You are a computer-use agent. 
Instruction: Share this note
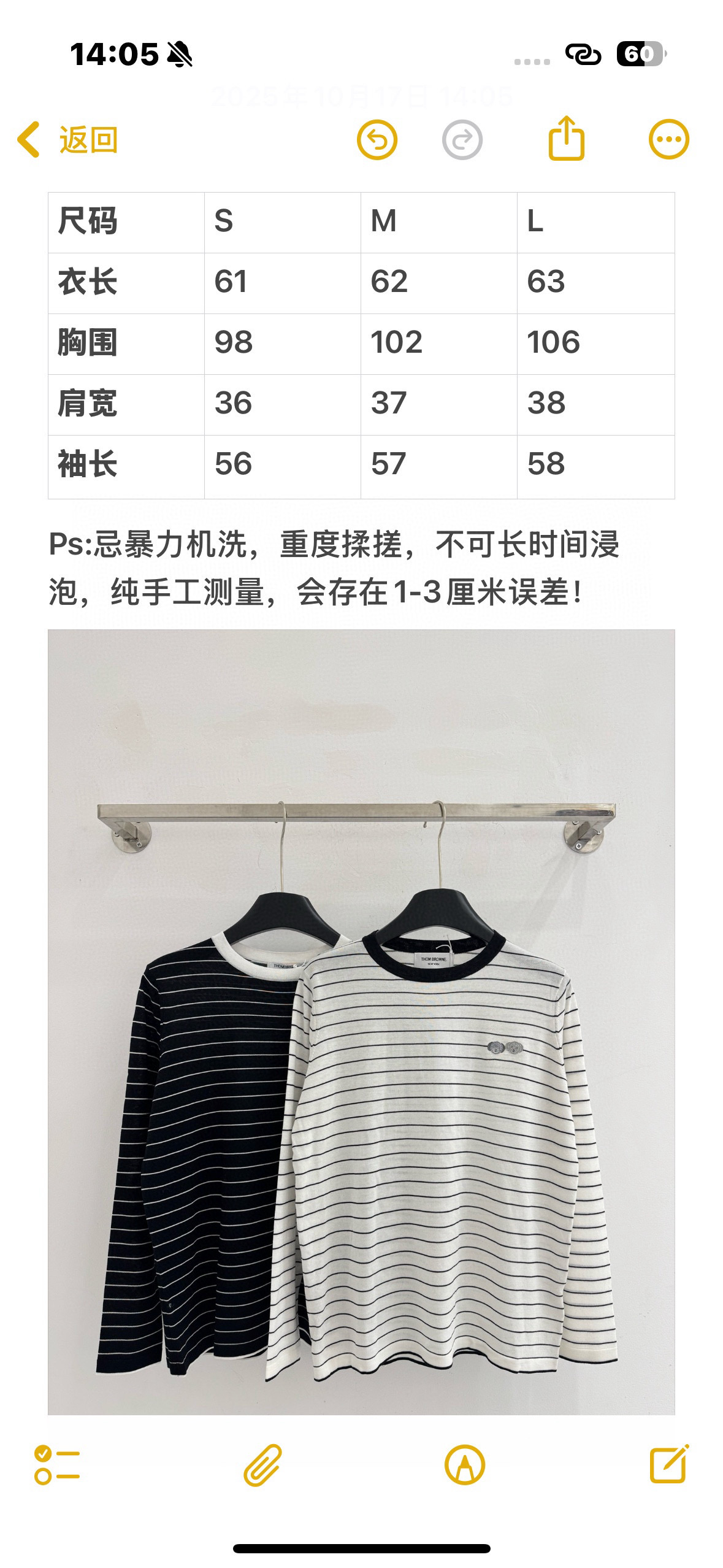coord(566,139)
